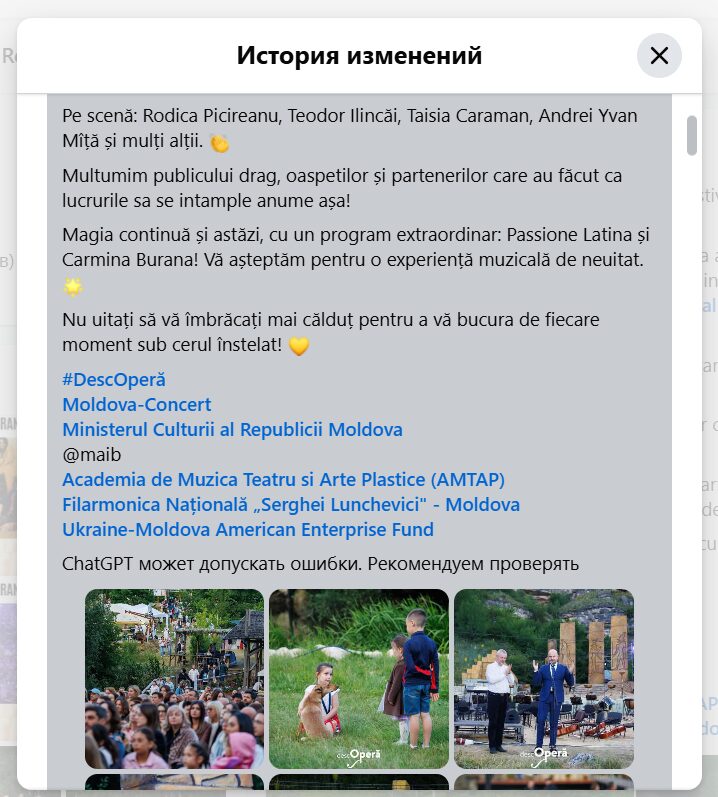718x797 pixels.
Task: Visit Ministerul Culturii al Republicii Moldova page
Action: (232, 430)
